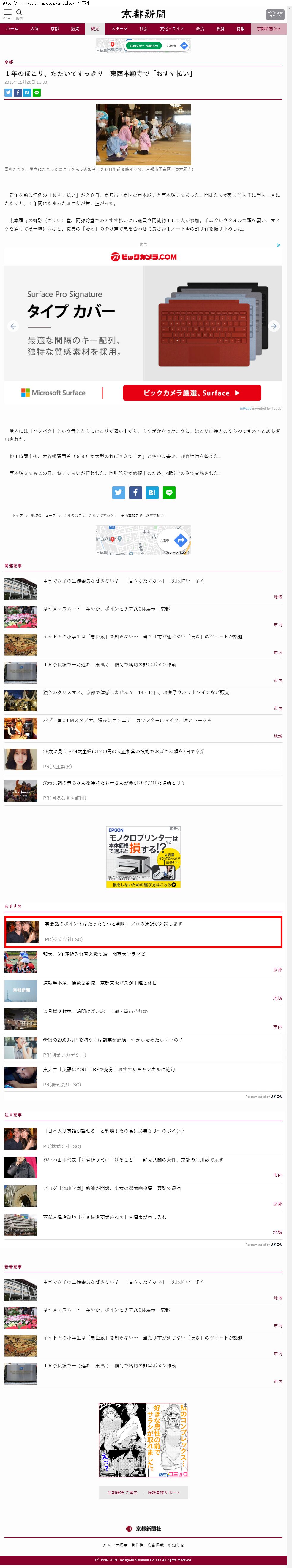The height and width of the screenshot is (1568, 292).
Task: Tap ビックカメラ厳選、Surface button
Action: pyautogui.click(x=191, y=393)
